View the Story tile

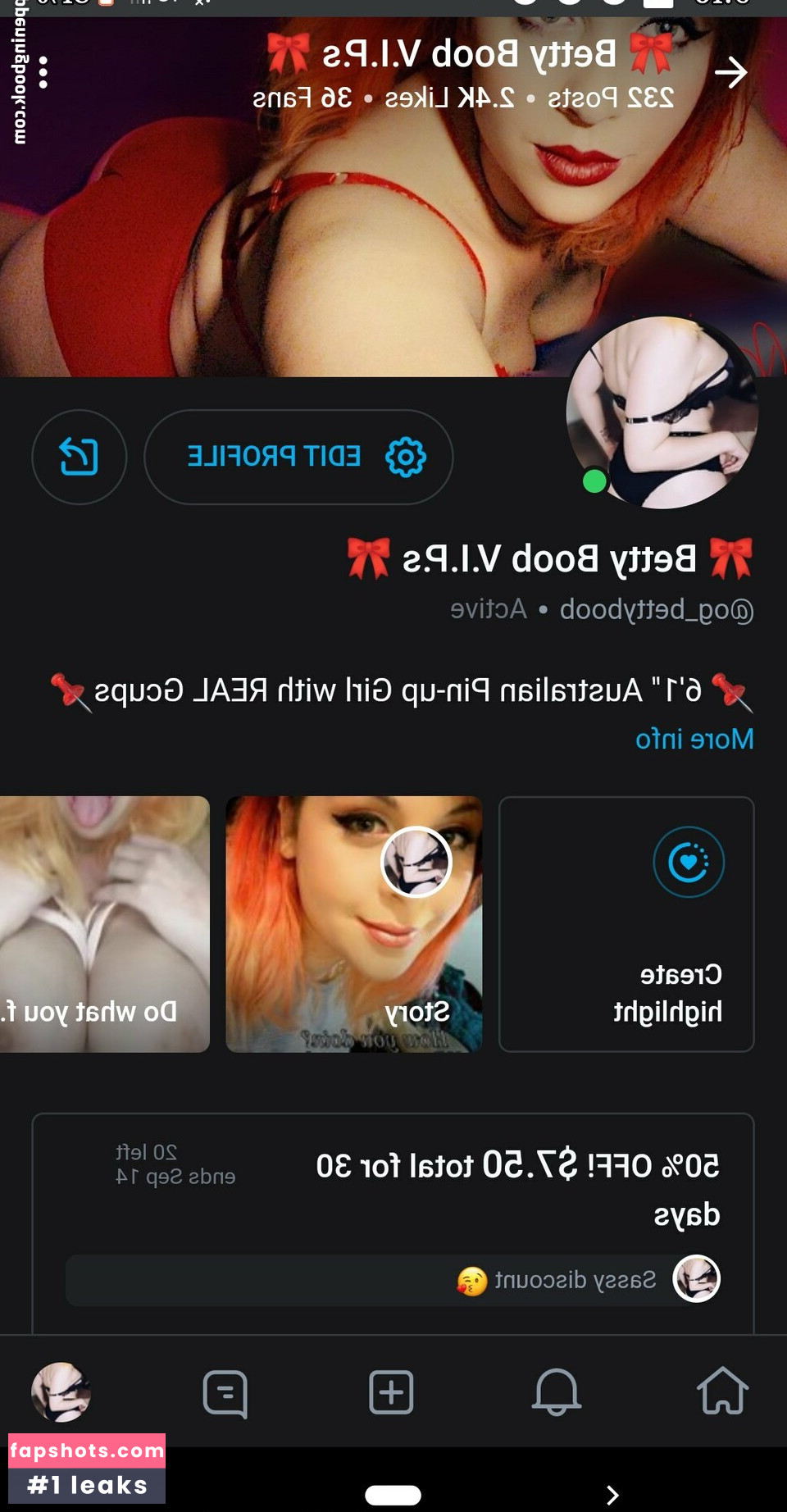[353, 924]
